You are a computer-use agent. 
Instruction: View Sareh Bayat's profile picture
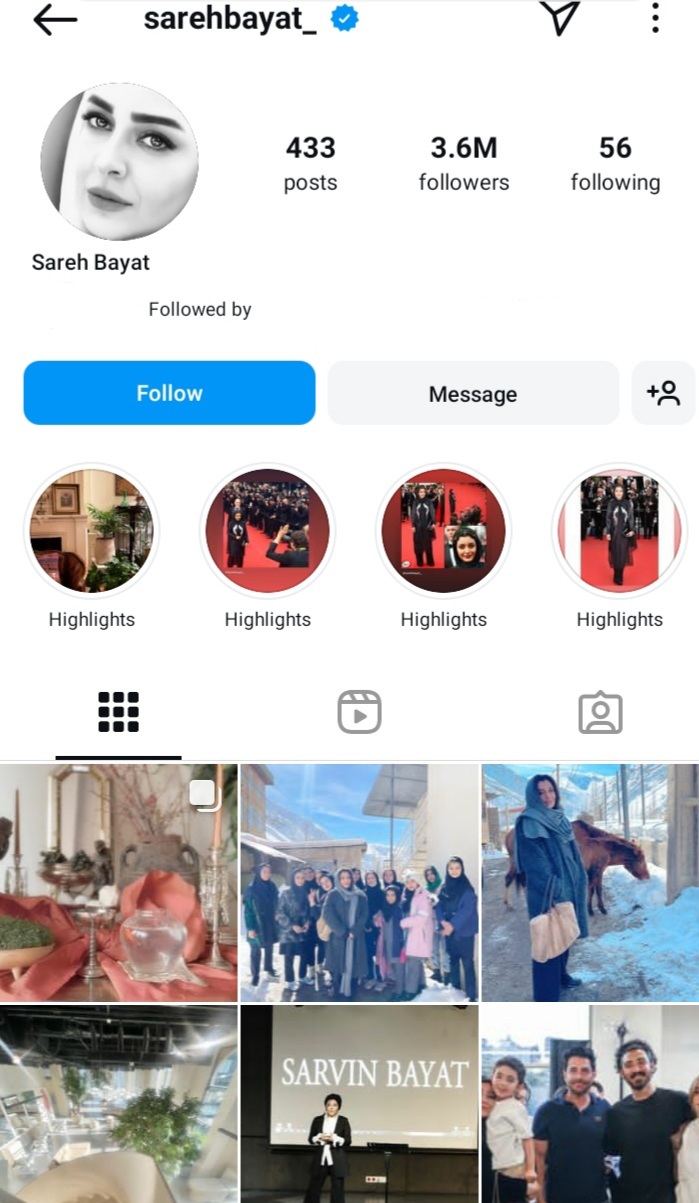(119, 161)
